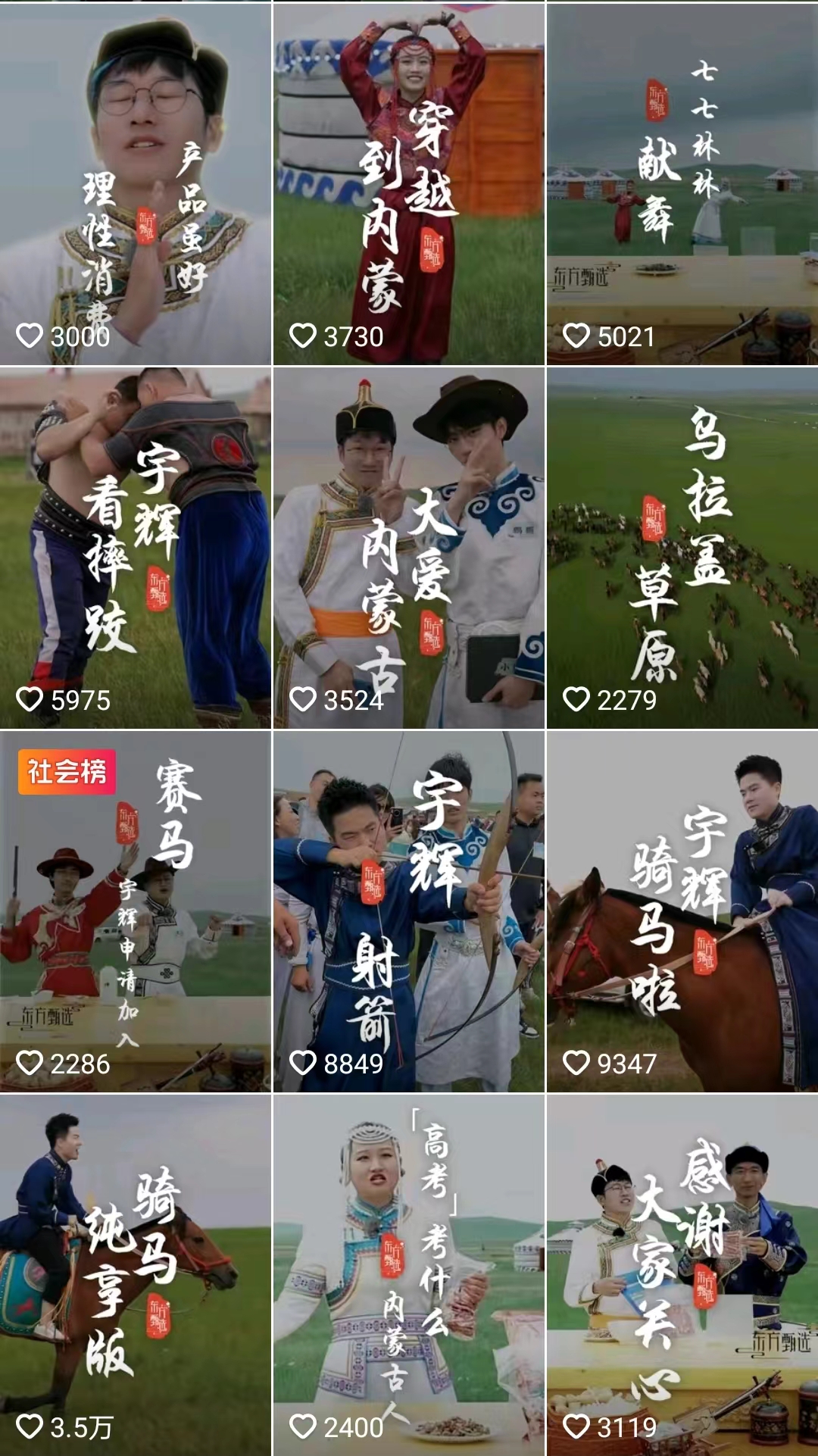This screenshot has width=818, height=1456.
Task: Open the 大爱内蒙古 video
Action: tap(408, 547)
